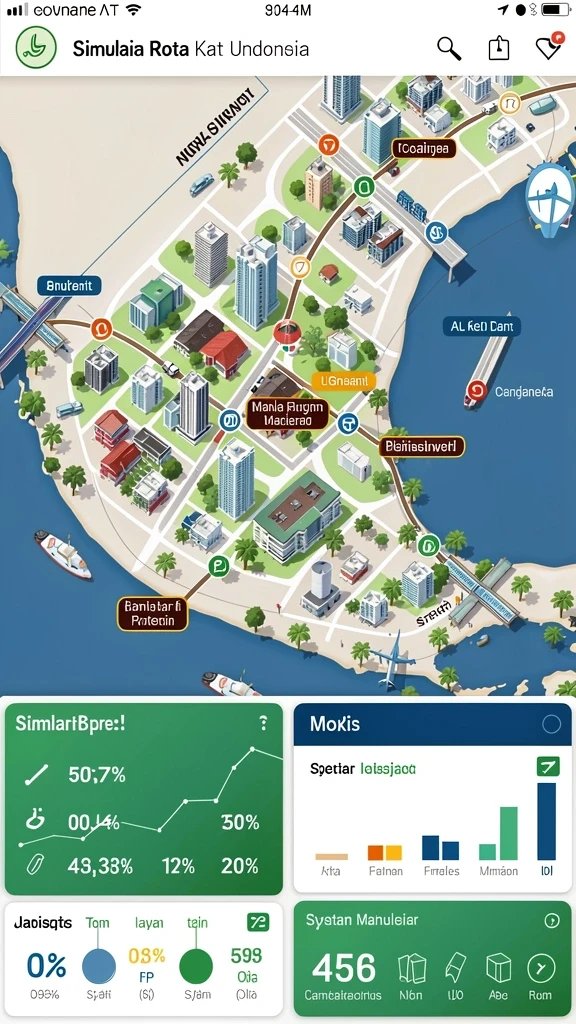Open the Banlatar fi Pretecin map label

click(153, 614)
